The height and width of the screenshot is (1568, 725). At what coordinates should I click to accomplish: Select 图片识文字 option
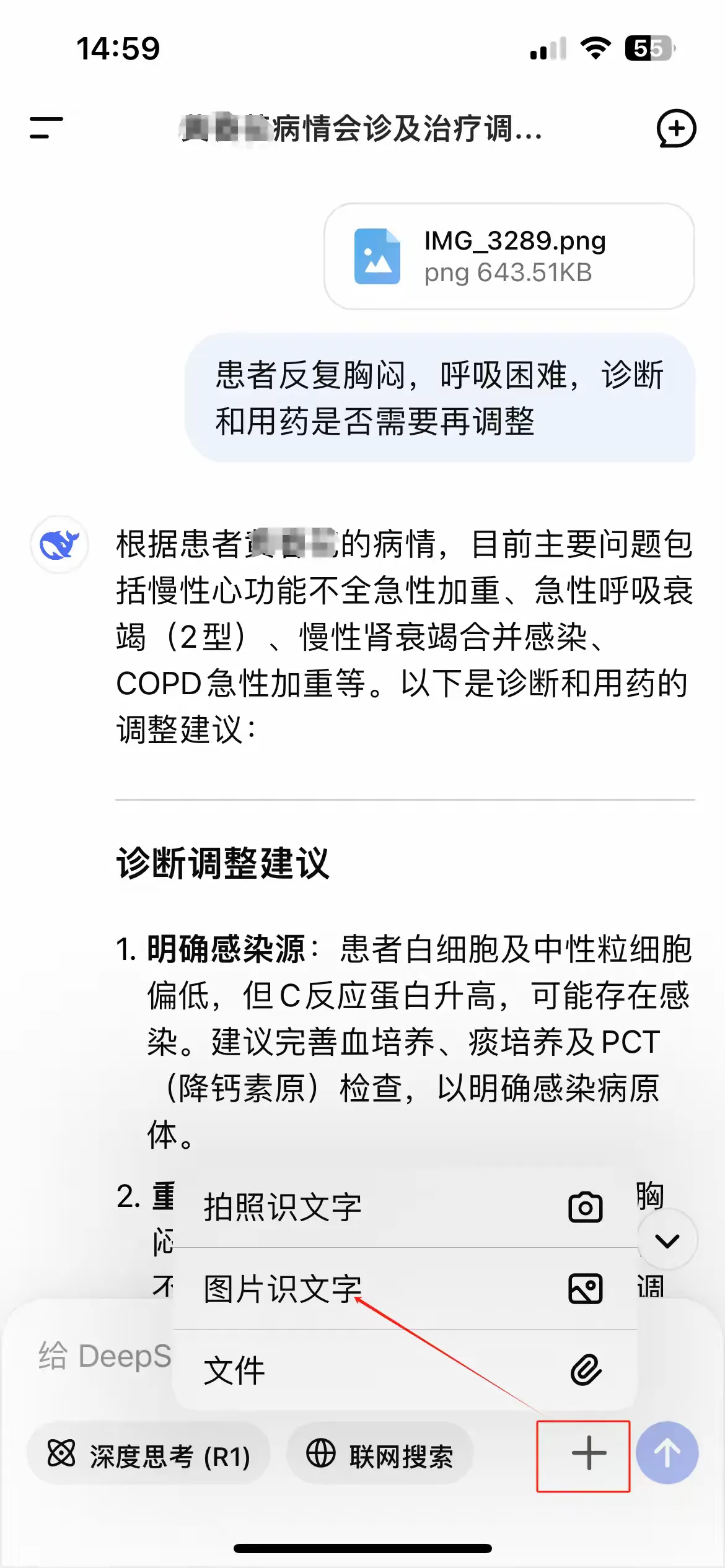pos(405,1289)
